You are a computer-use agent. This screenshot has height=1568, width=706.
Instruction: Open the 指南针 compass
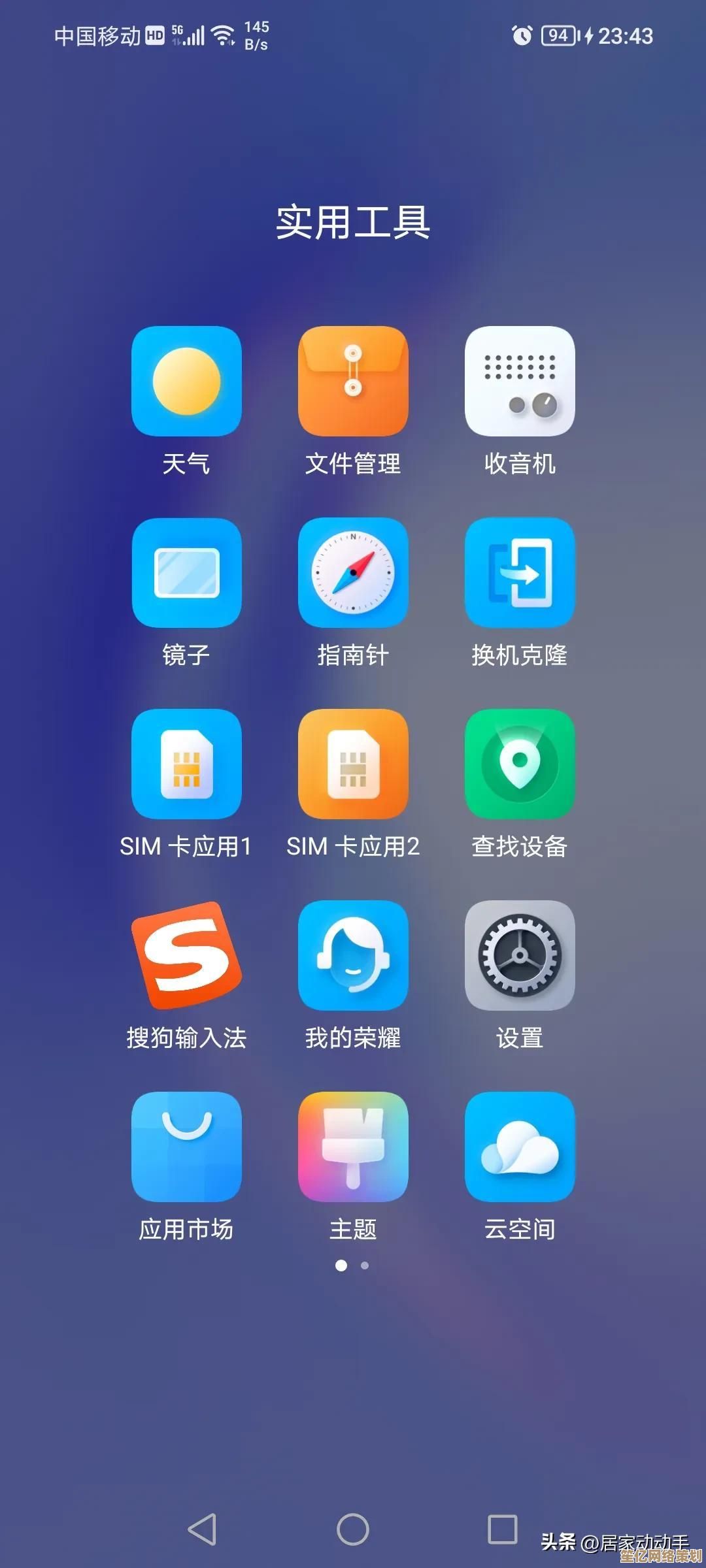pos(353,573)
